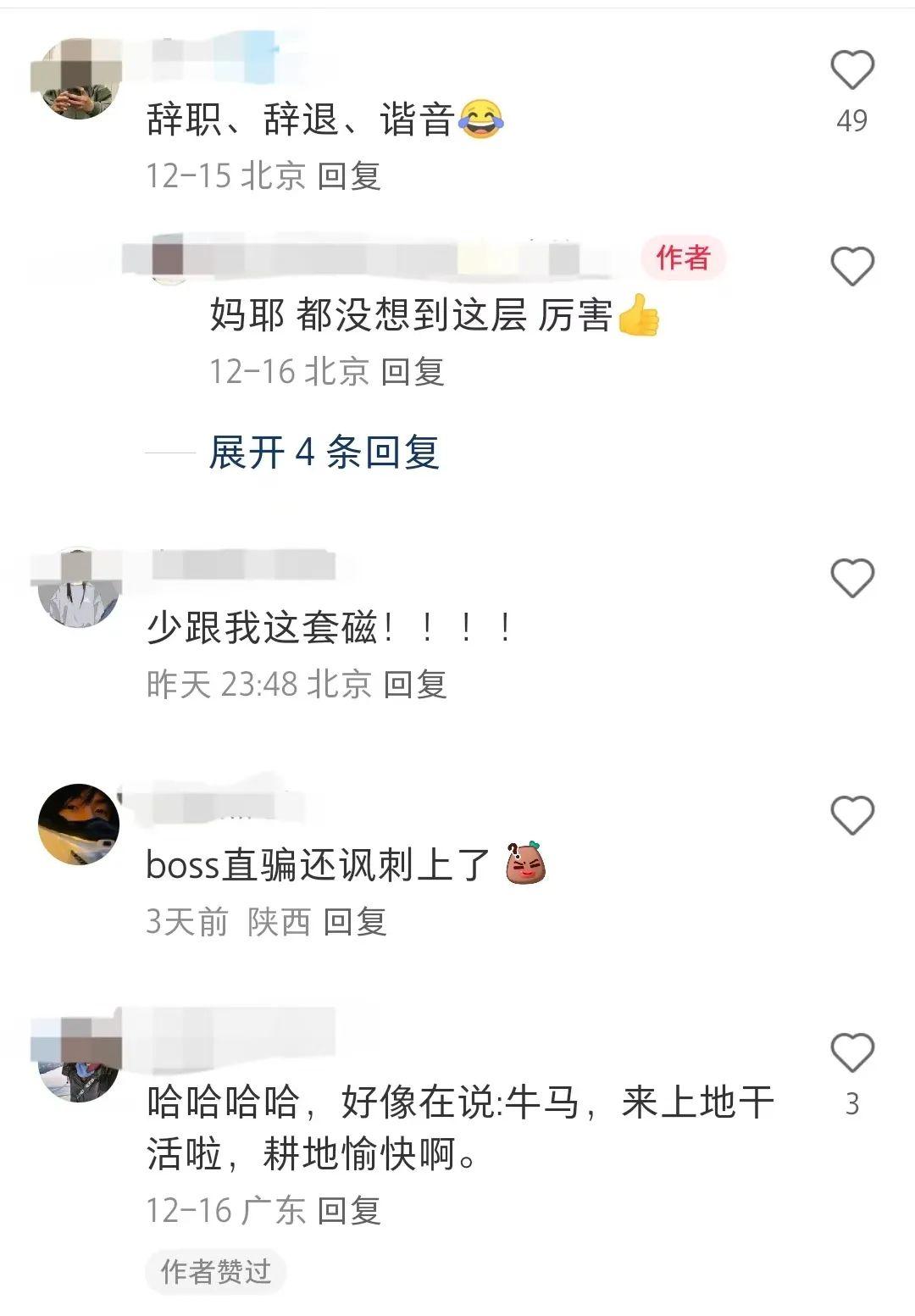
Task: Open avatar of "boss直骗" commenter
Action: click(79, 824)
